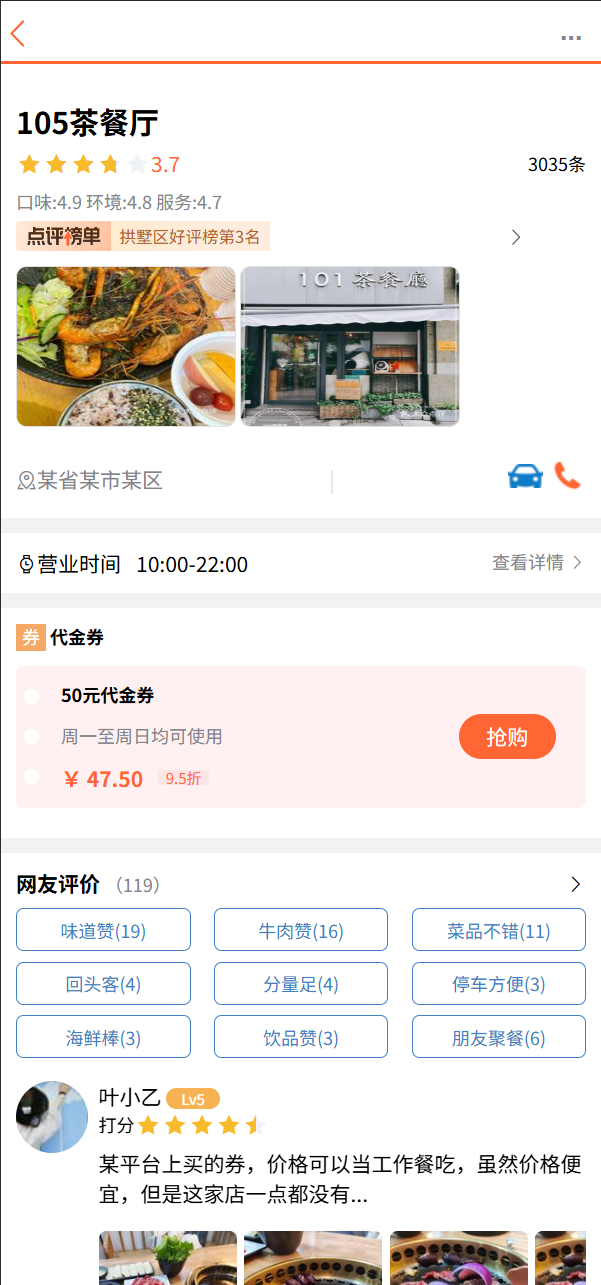Filter reviews by 牛肉赞(16)
This screenshot has height=1285, width=601.
click(x=301, y=930)
